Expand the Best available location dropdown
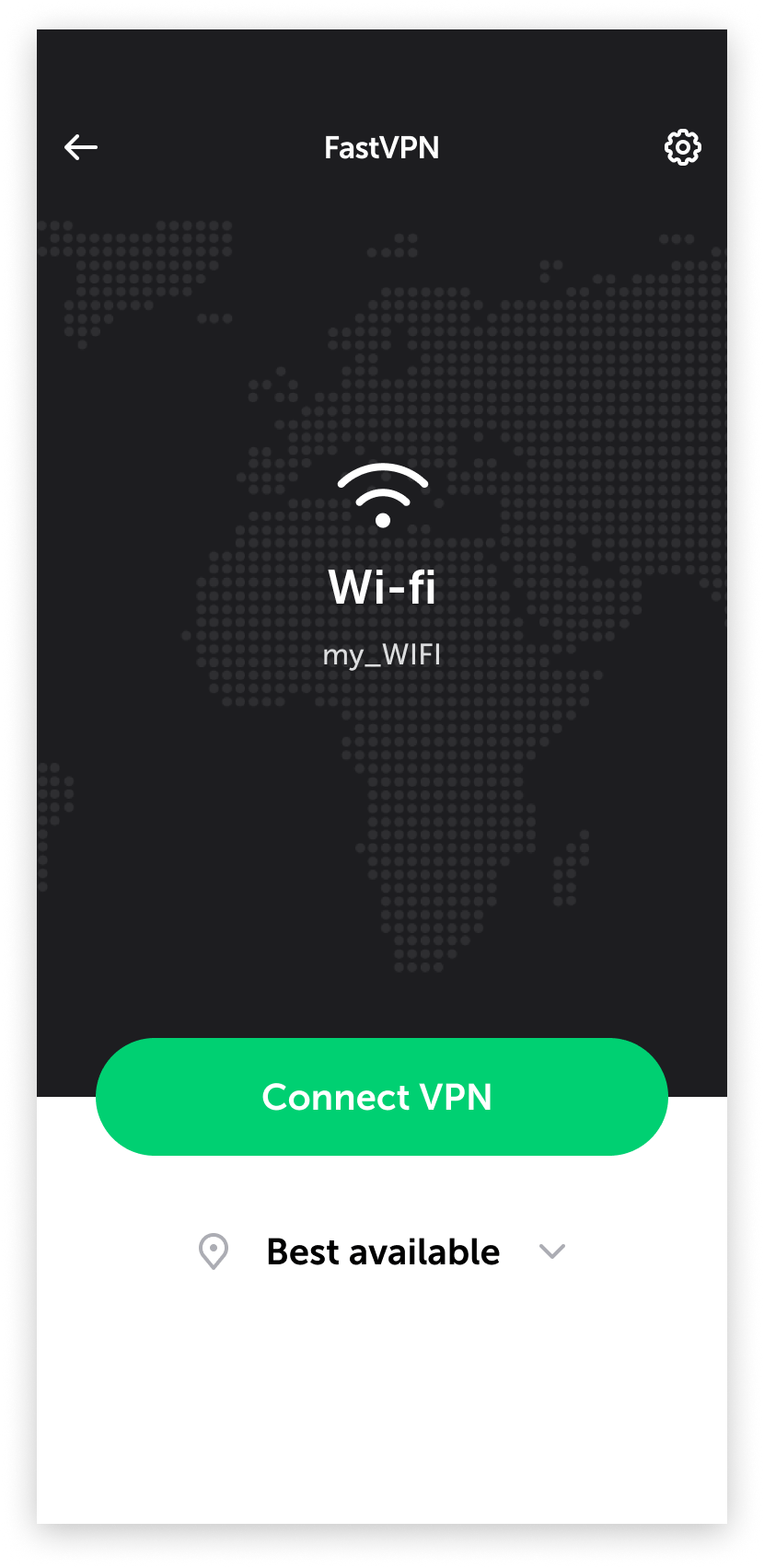 click(551, 1251)
